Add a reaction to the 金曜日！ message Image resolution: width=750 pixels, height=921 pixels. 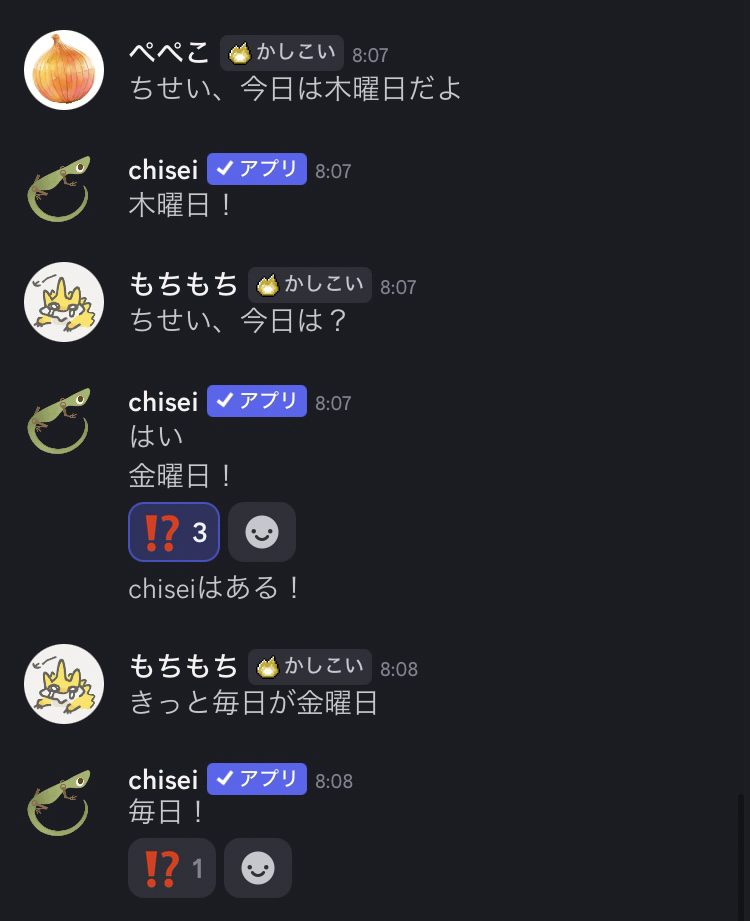[x=262, y=532]
